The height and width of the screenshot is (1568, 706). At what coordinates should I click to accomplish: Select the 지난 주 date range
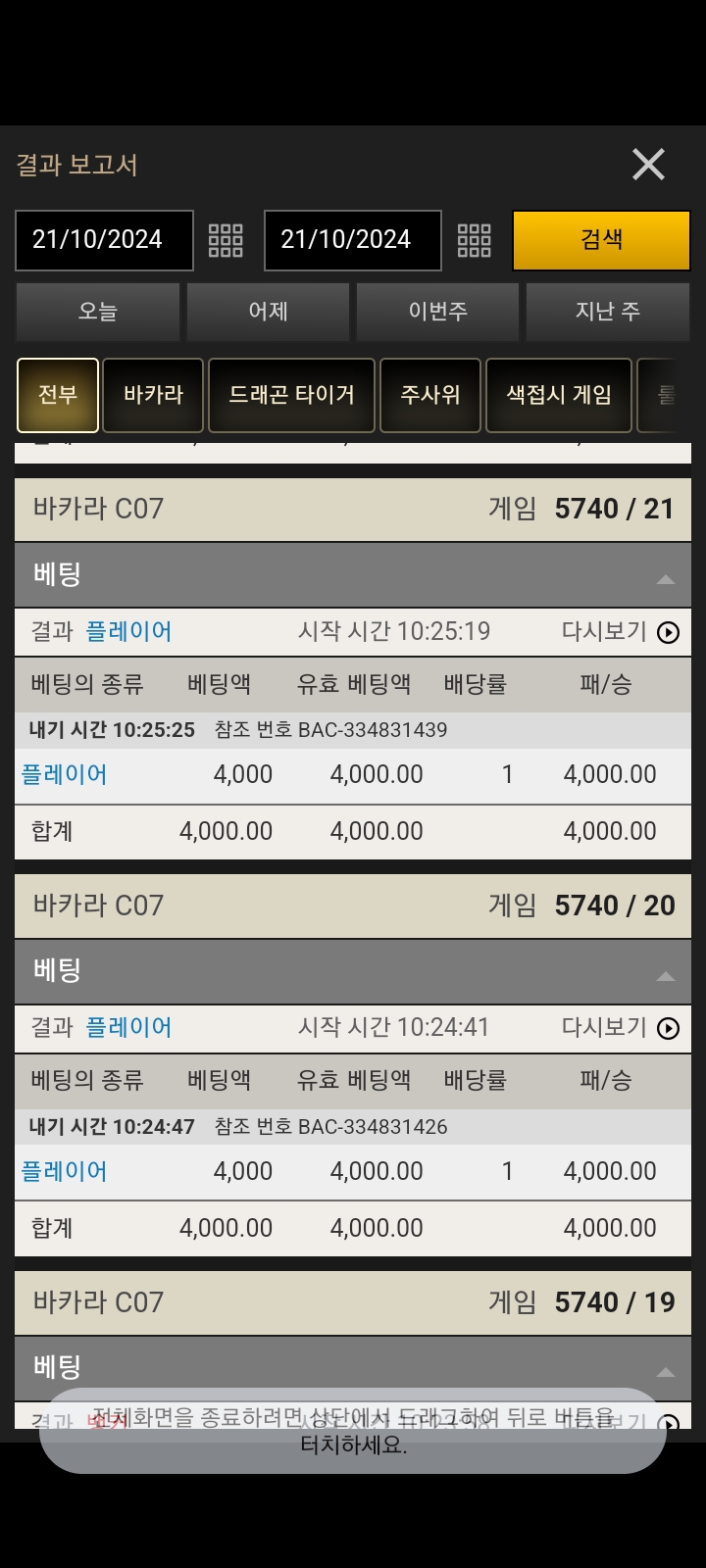[x=607, y=312]
